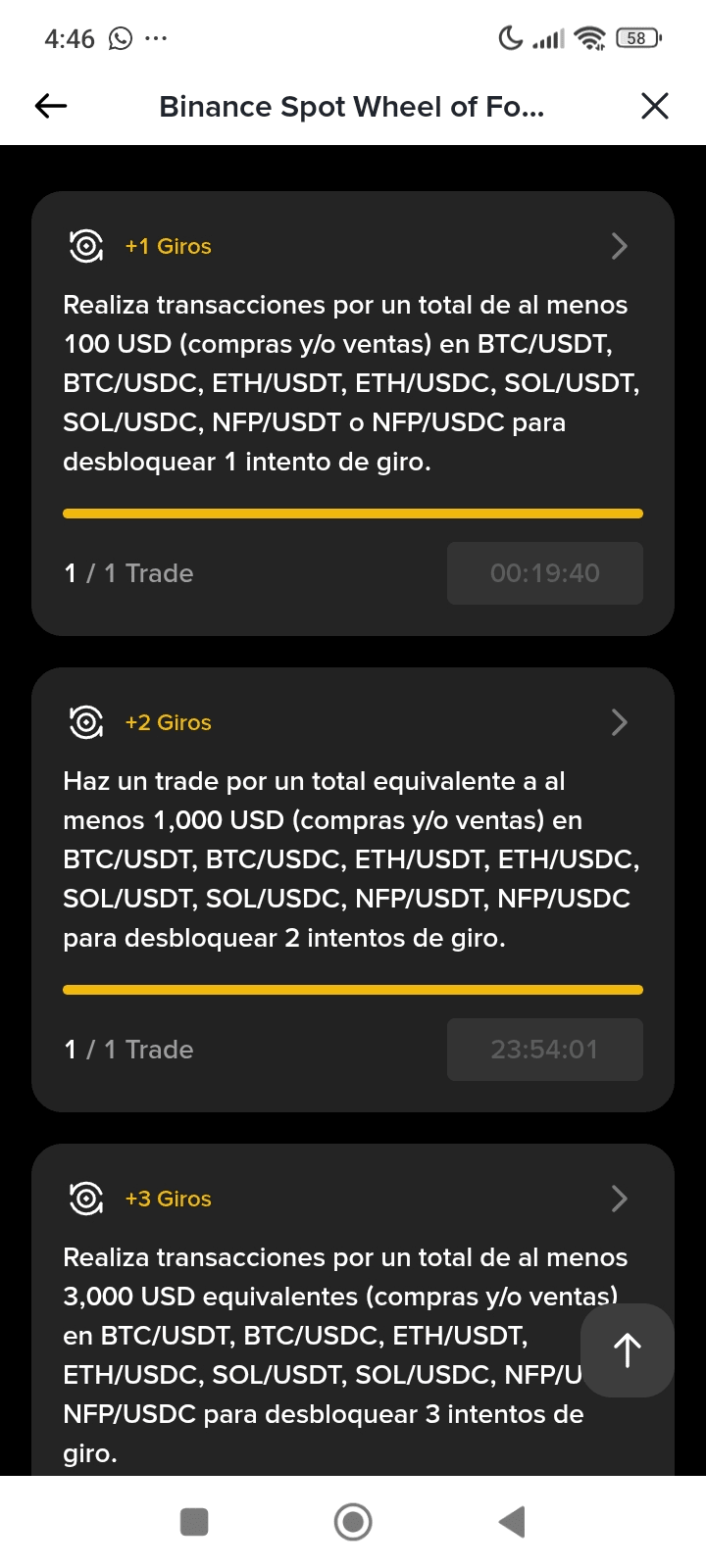Tap the 00:19:40 countdown button
706x1568 pixels.
[544, 573]
